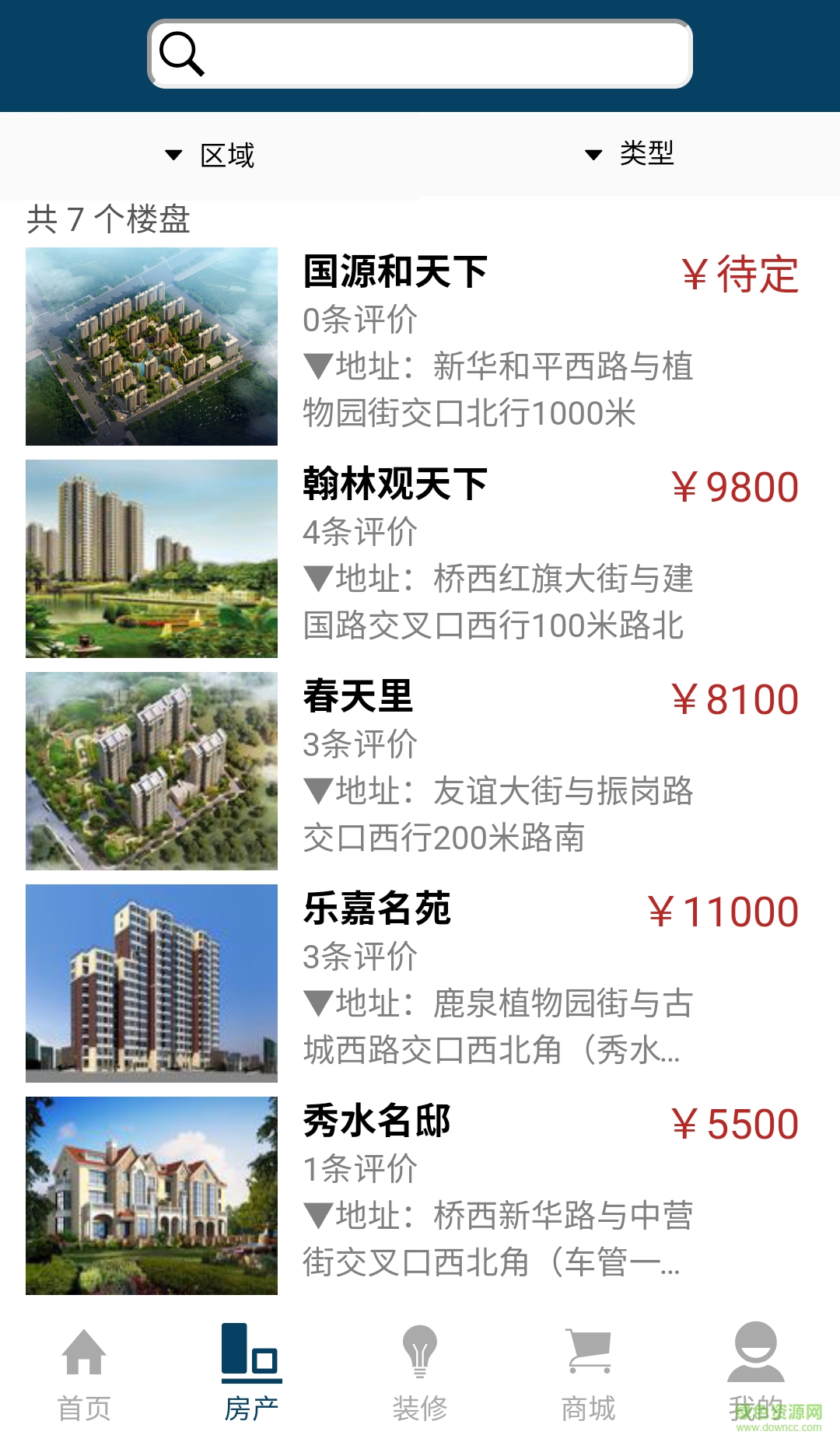This screenshot has width=840, height=1442.
Task: Expand the address triangle under 翰林观天下
Action: click(317, 579)
